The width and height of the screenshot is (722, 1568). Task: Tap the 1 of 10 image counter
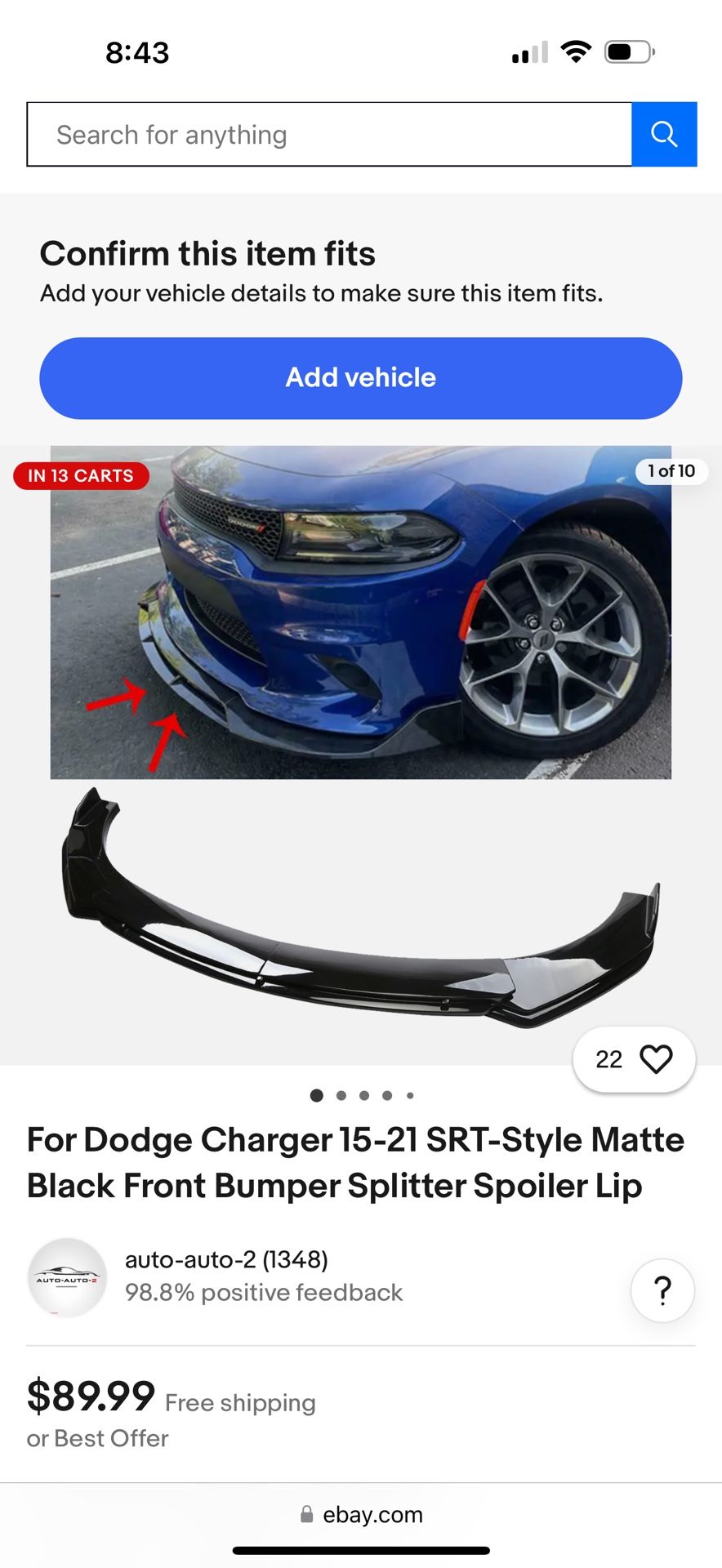pos(671,471)
